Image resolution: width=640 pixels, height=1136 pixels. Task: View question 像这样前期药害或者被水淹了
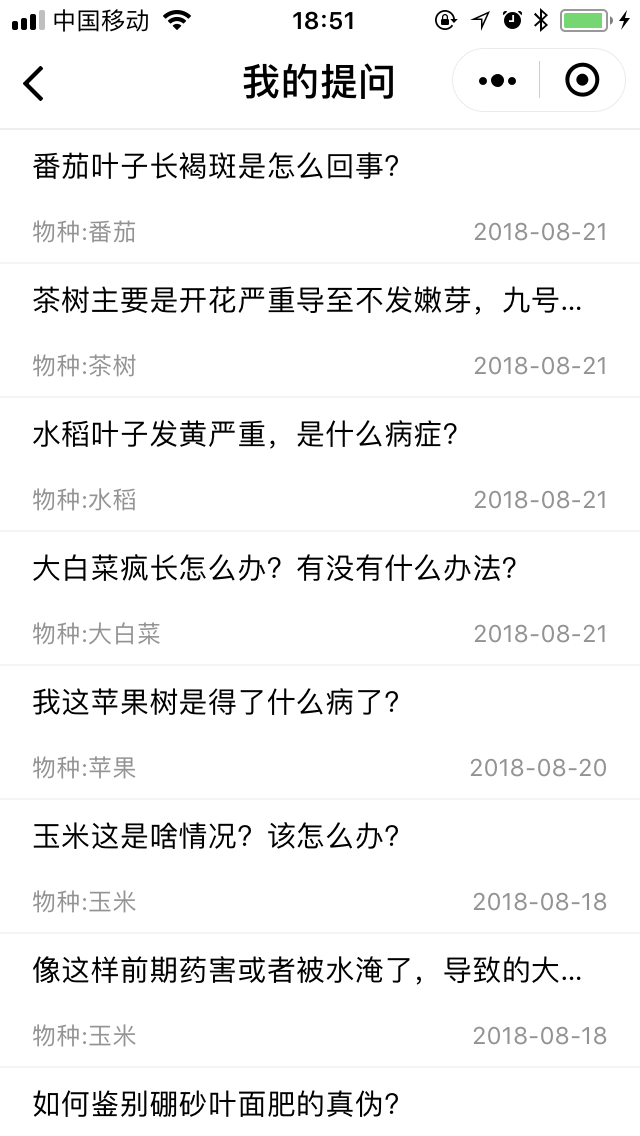(320, 1001)
